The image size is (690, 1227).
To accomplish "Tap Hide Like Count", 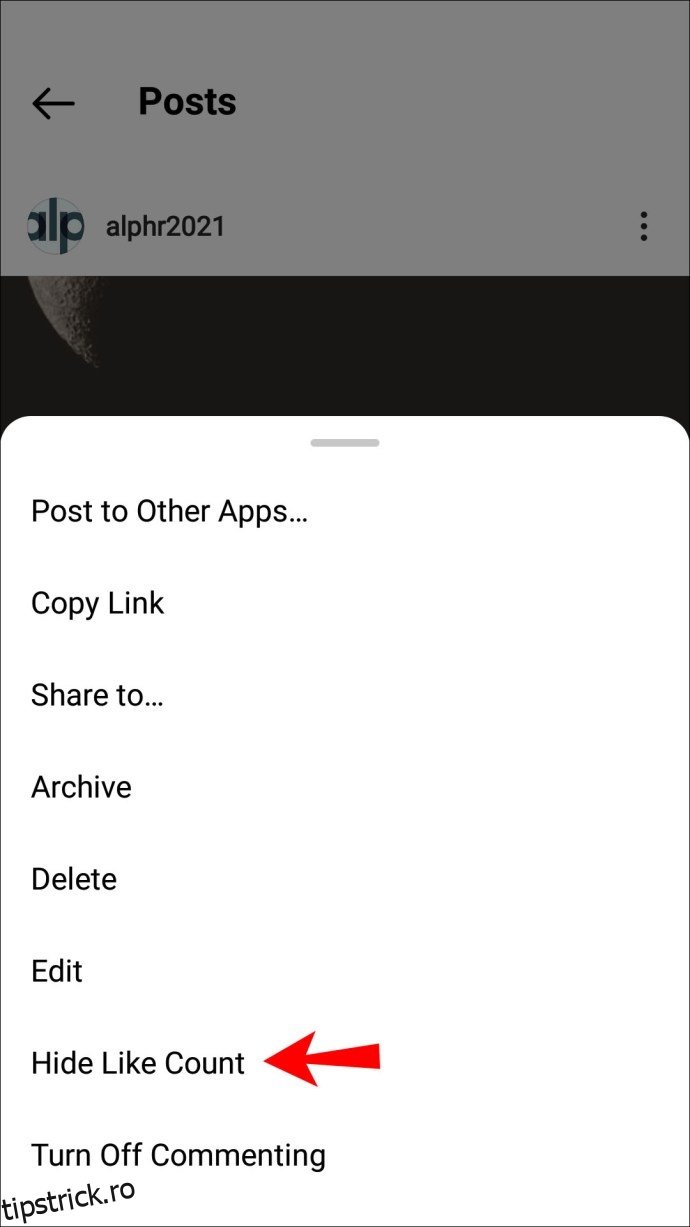I will point(138,1063).
